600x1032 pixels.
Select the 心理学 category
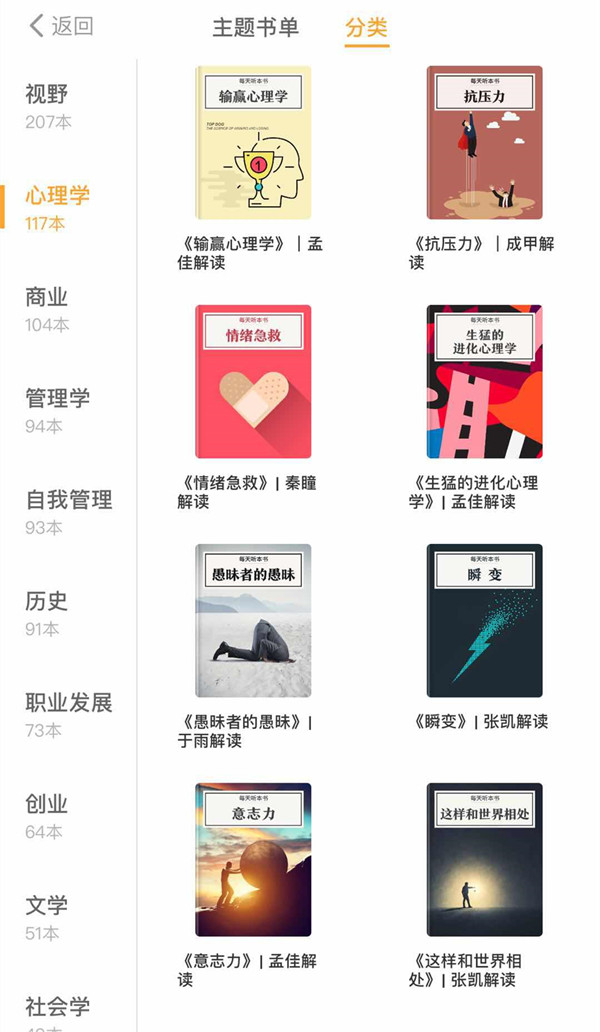coord(57,206)
